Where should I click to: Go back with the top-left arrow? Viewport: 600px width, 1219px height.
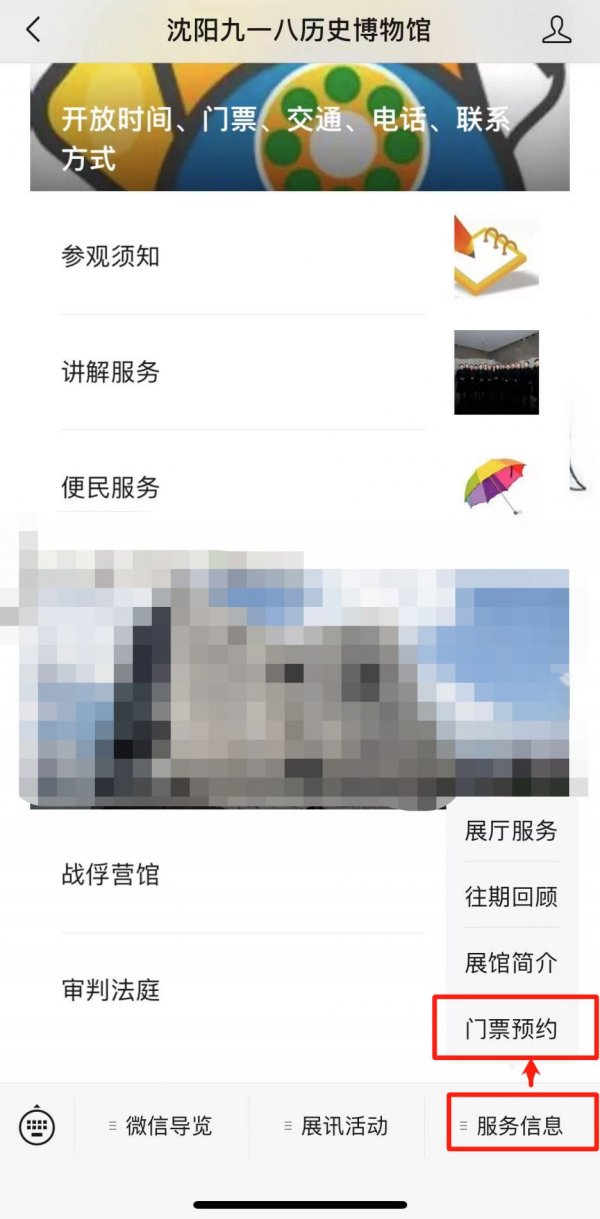34,30
